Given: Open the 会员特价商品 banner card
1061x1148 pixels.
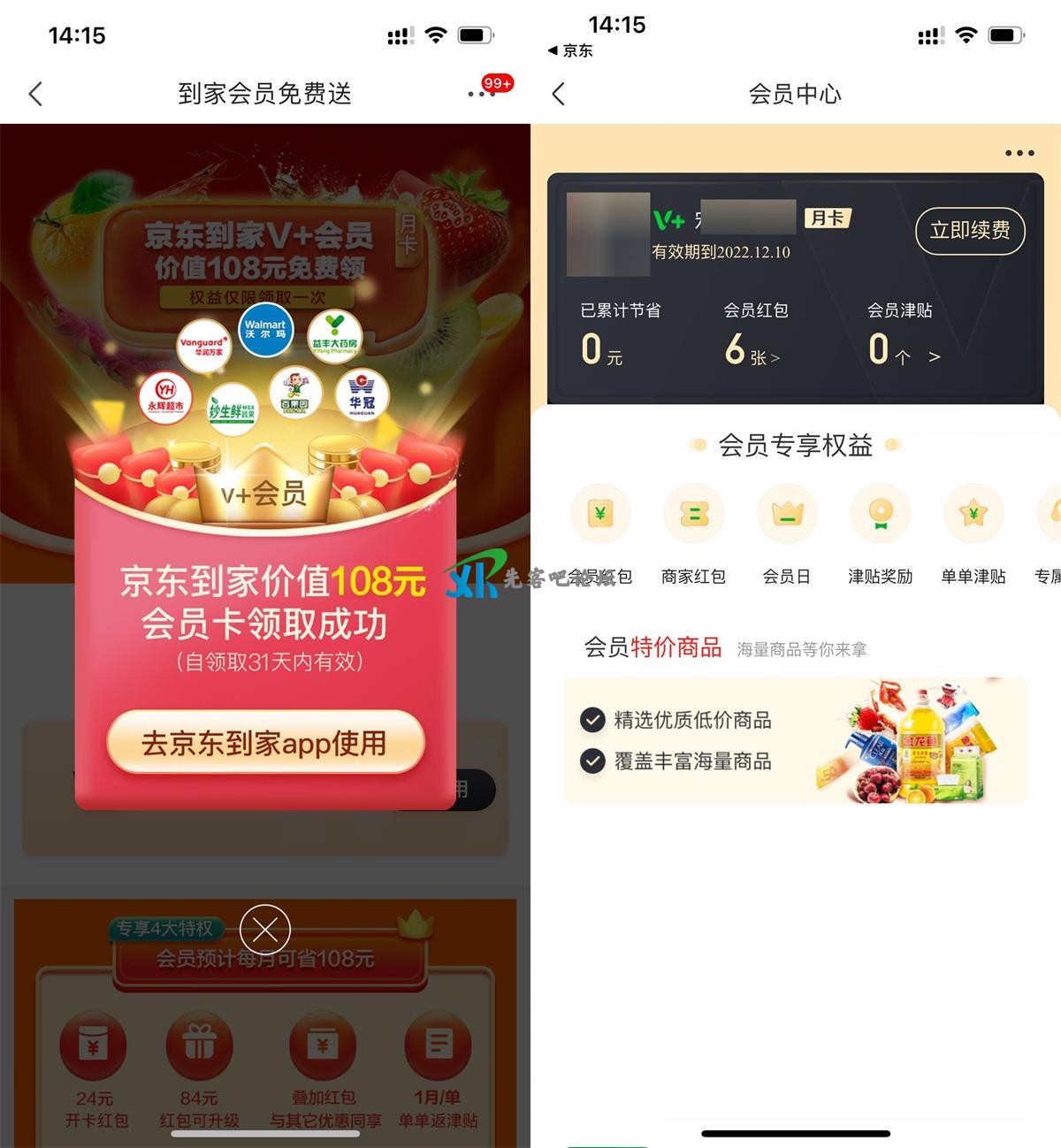Looking at the screenshot, I should coord(795,740).
